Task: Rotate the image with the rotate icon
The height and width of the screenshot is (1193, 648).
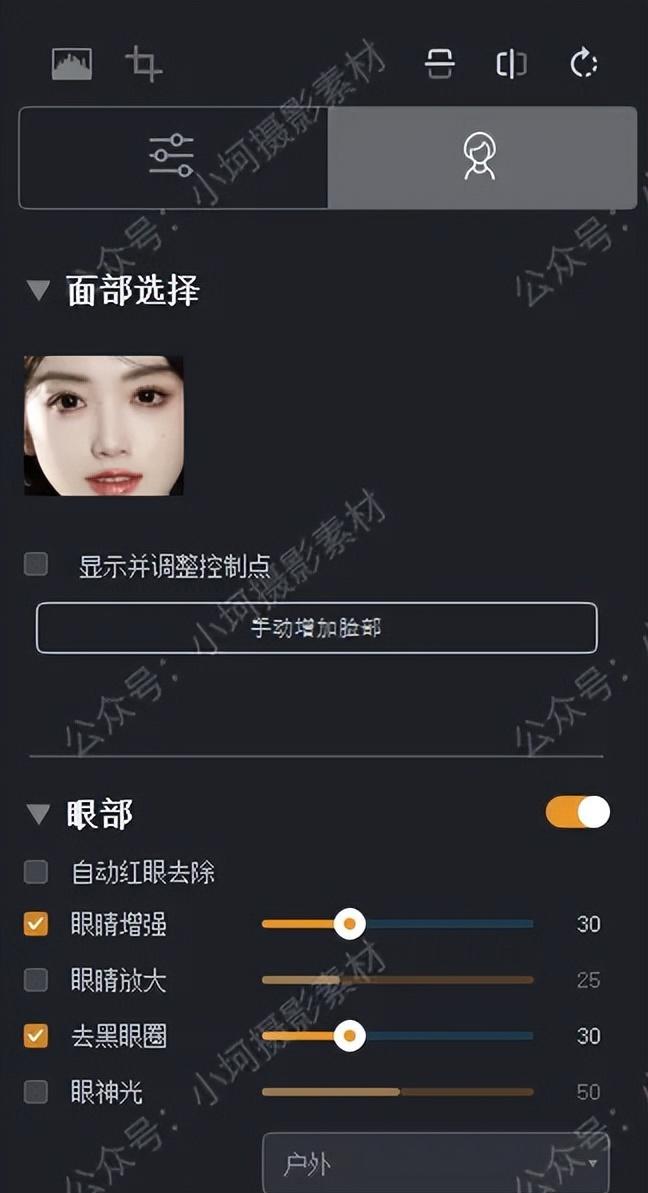Action: 583,65
